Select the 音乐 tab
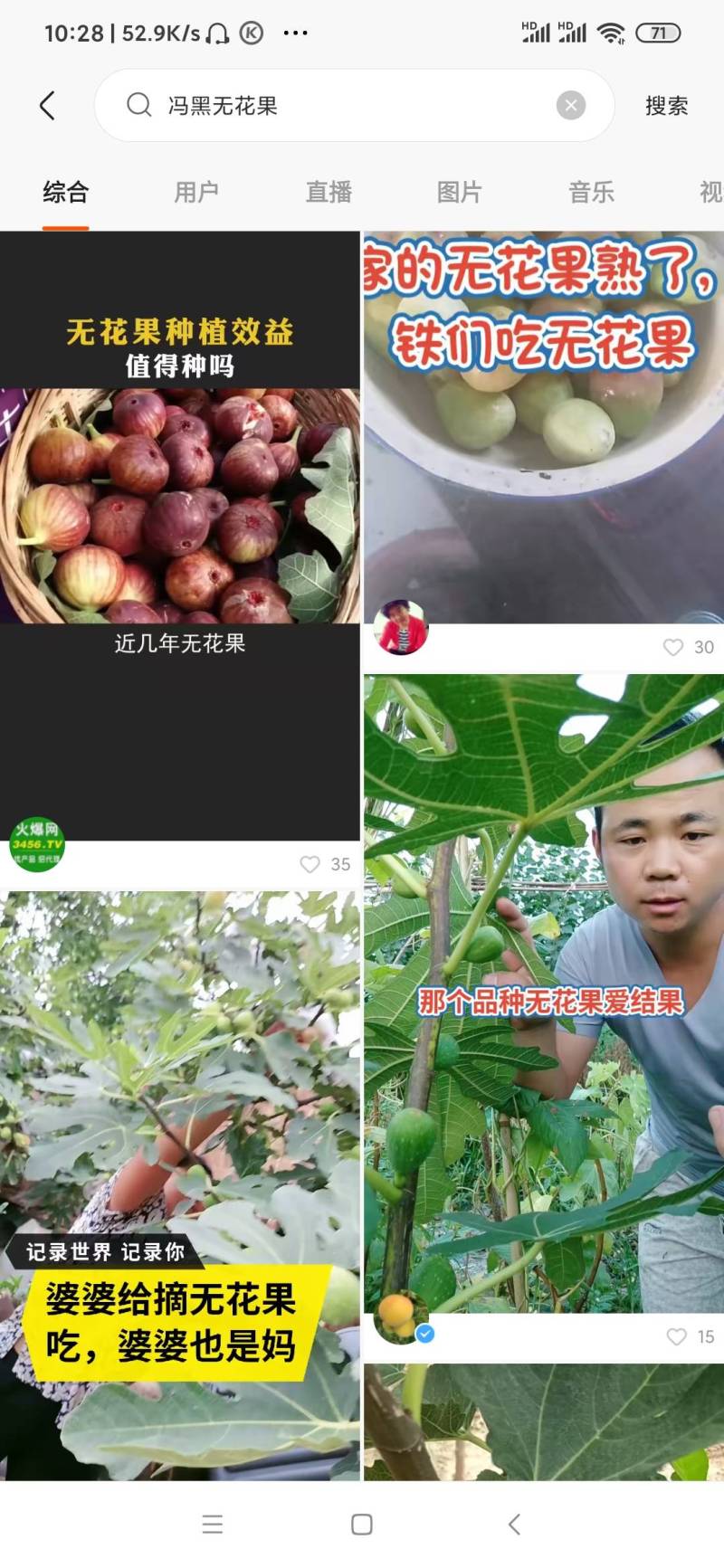The height and width of the screenshot is (1568, 724). pos(591,192)
